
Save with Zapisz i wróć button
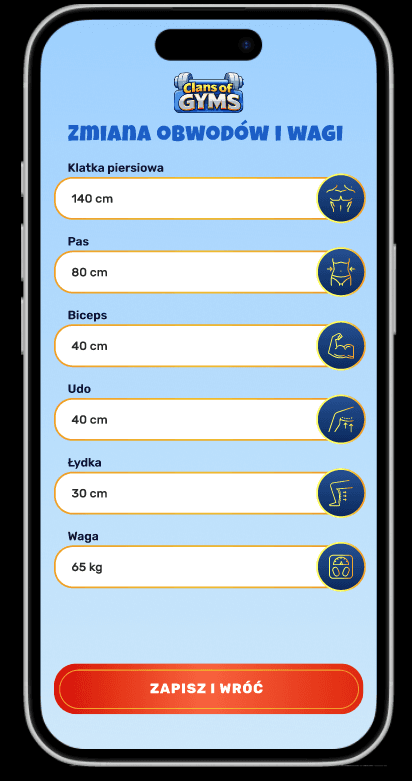[208, 688]
